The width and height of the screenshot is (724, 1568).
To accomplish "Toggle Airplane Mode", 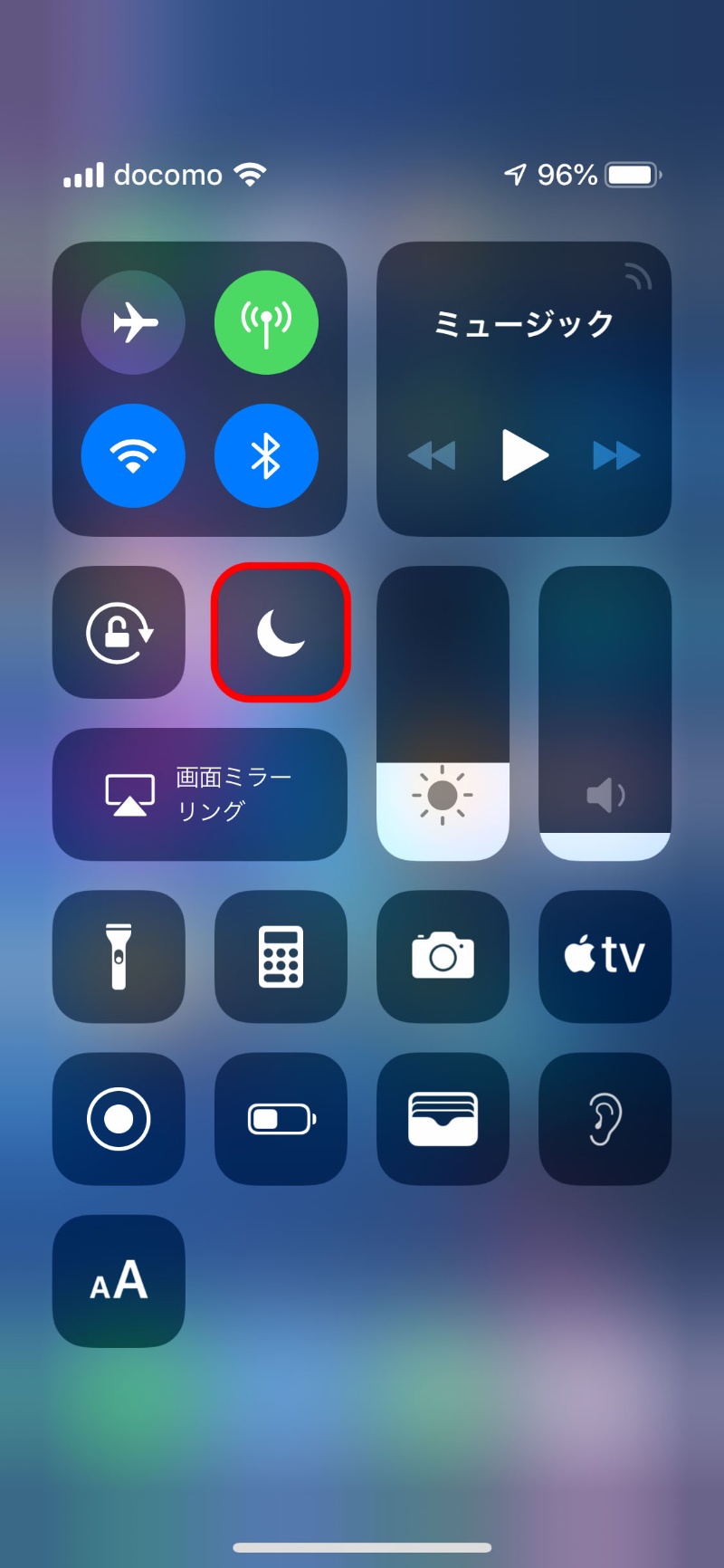I will point(133,322).
